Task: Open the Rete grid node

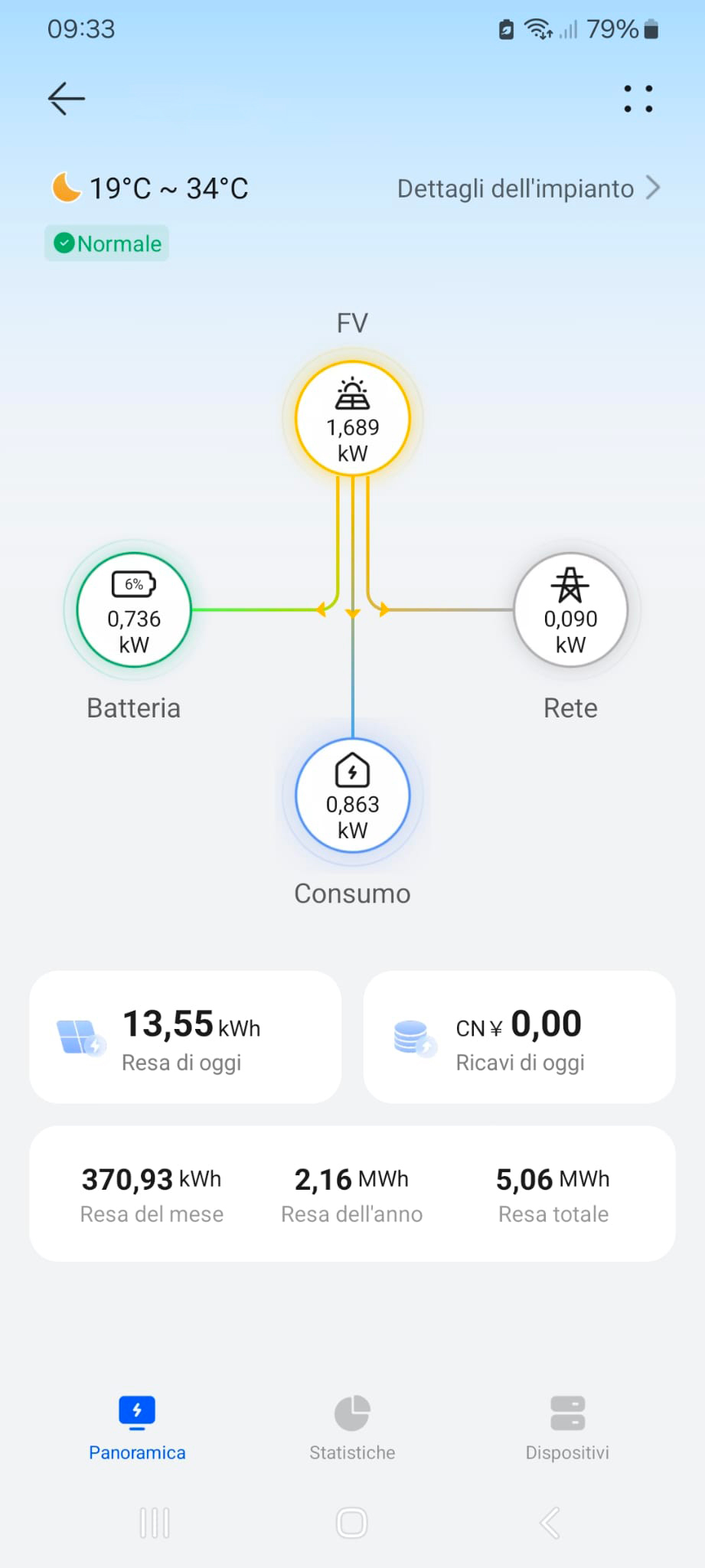Action: (x=570, y=610)
